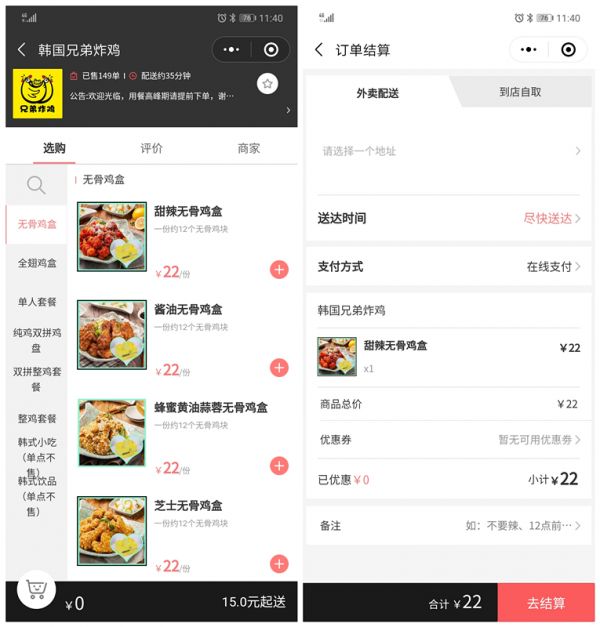Open the shopping cart icon
The height and width of the screenshot is (627, 600).
[x=37, y=589]
